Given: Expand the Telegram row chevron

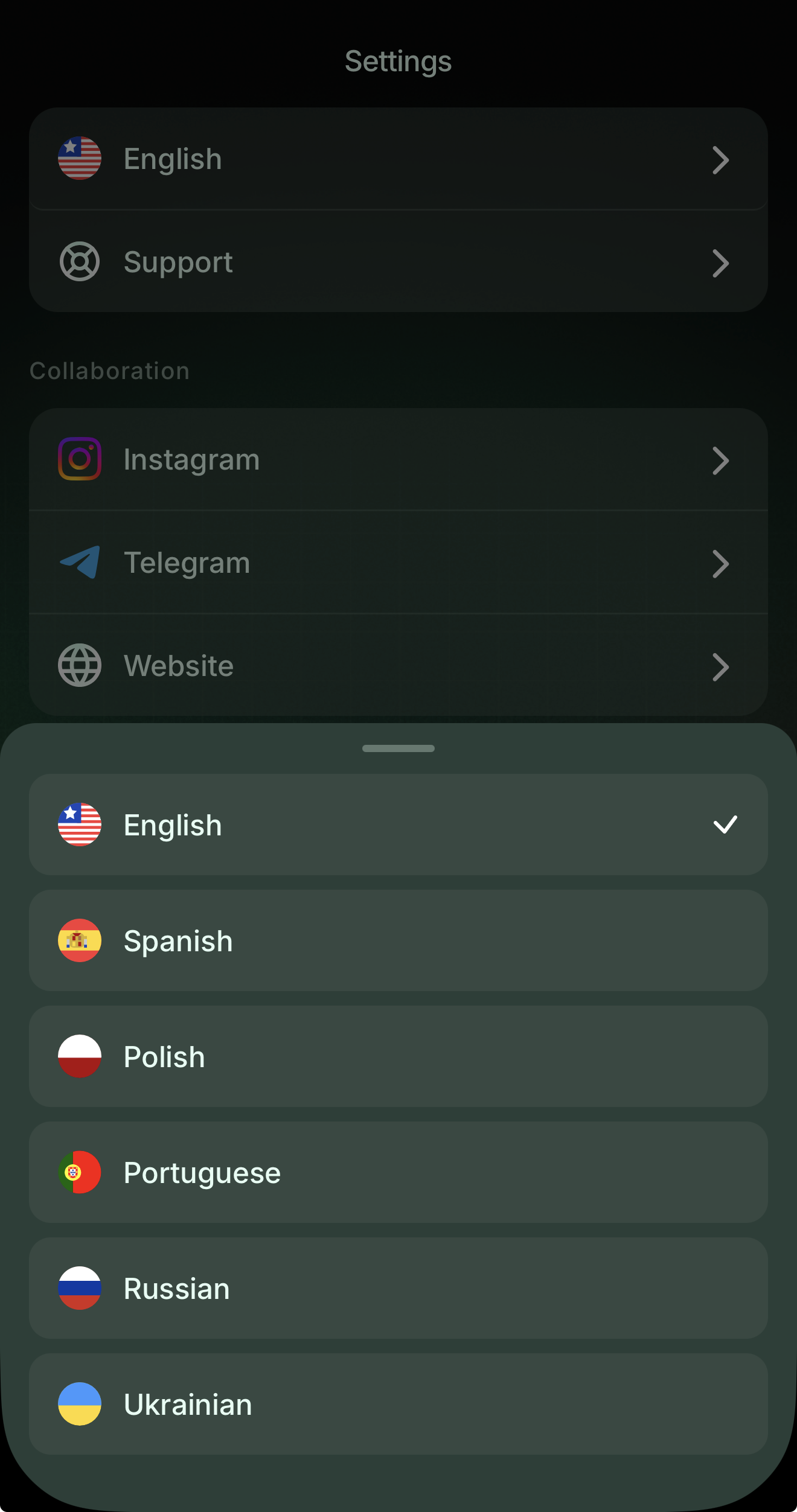Looking at the screenshot, I should [720, 564].
